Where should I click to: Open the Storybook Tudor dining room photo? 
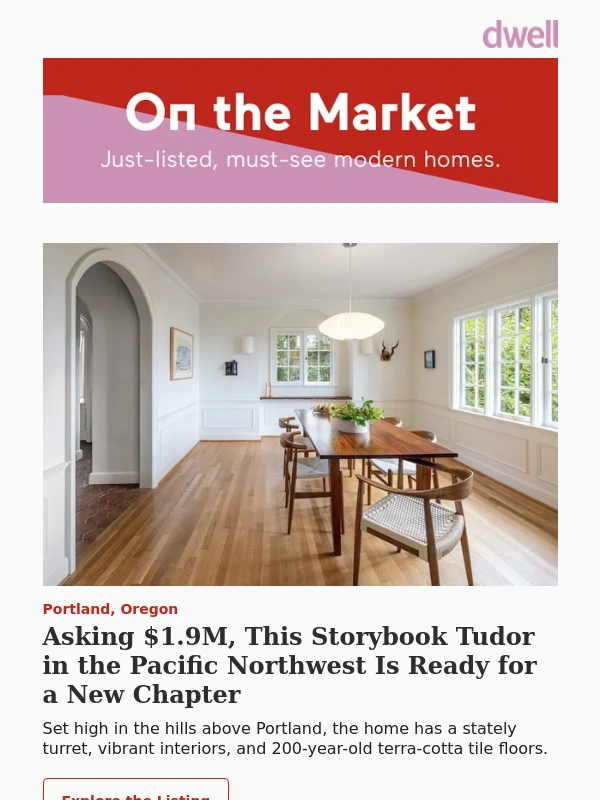point(300,414)
